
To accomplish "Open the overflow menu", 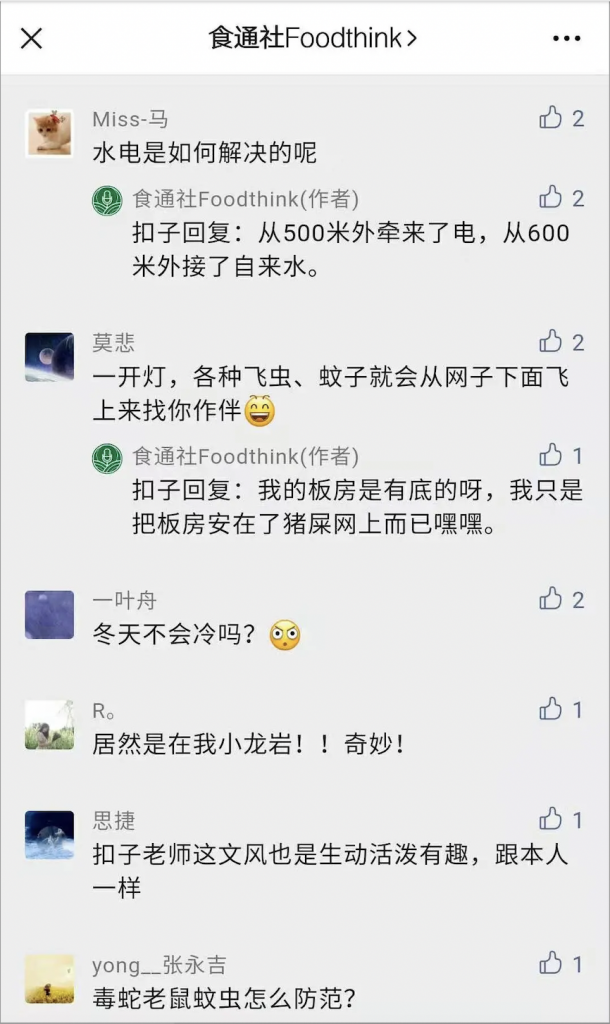I will 566,38.
